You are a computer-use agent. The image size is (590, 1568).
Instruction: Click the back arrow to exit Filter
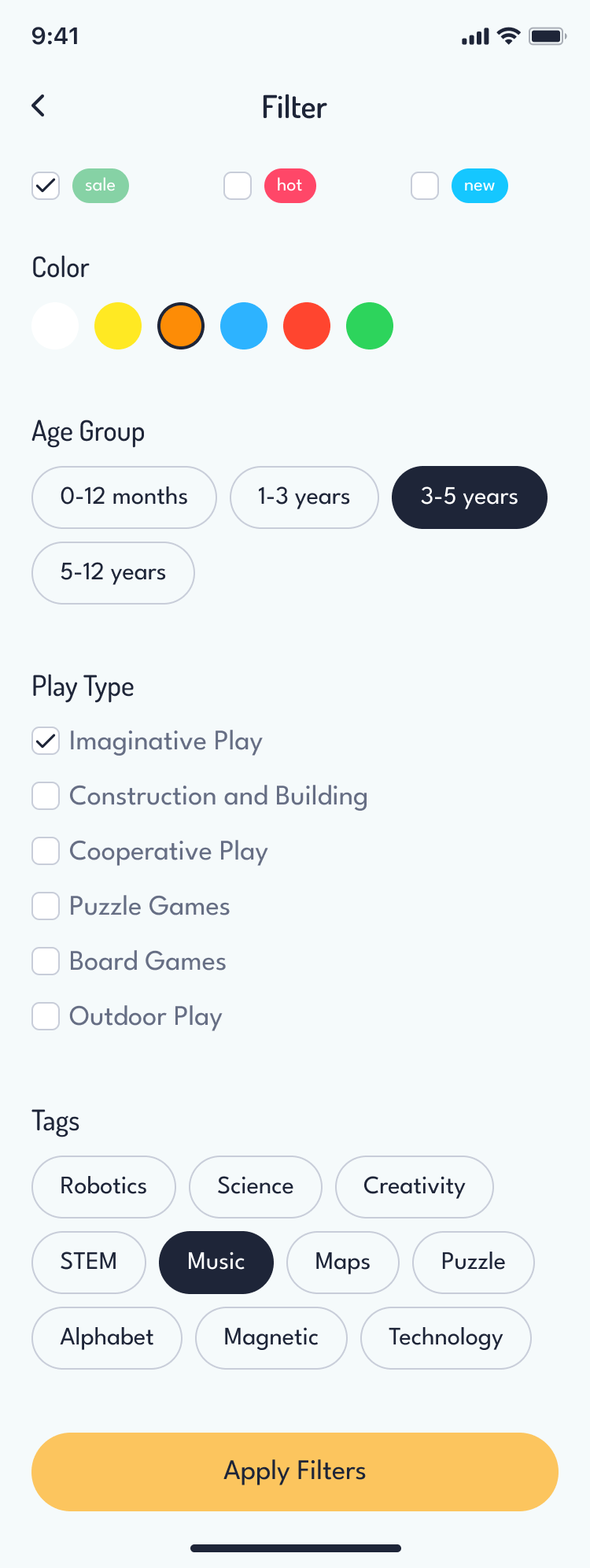pos(38,105)
